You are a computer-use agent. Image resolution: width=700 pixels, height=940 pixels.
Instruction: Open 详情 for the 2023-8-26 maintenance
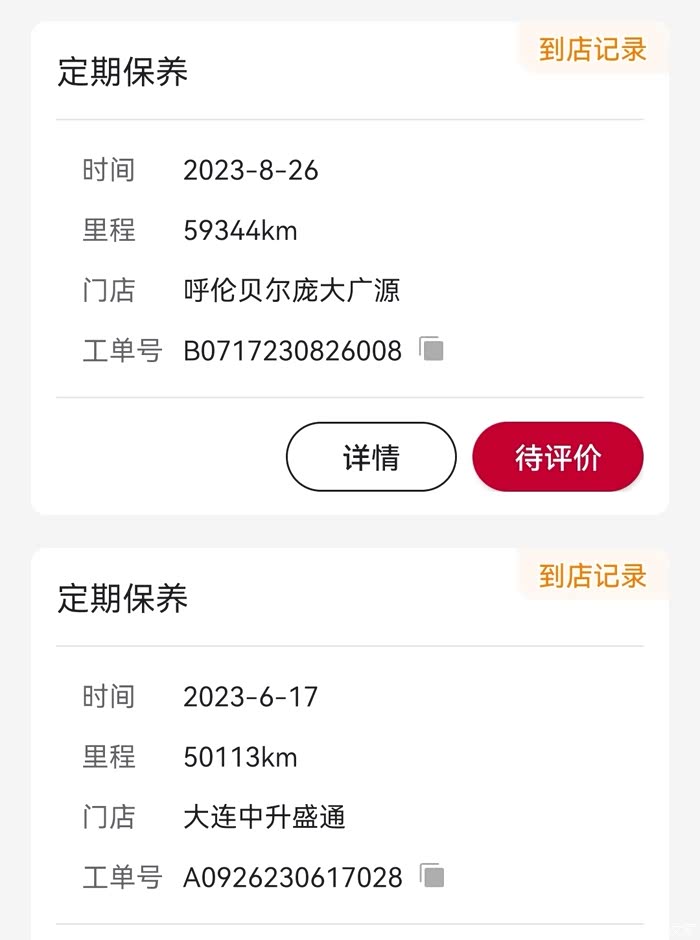[371, 457]
